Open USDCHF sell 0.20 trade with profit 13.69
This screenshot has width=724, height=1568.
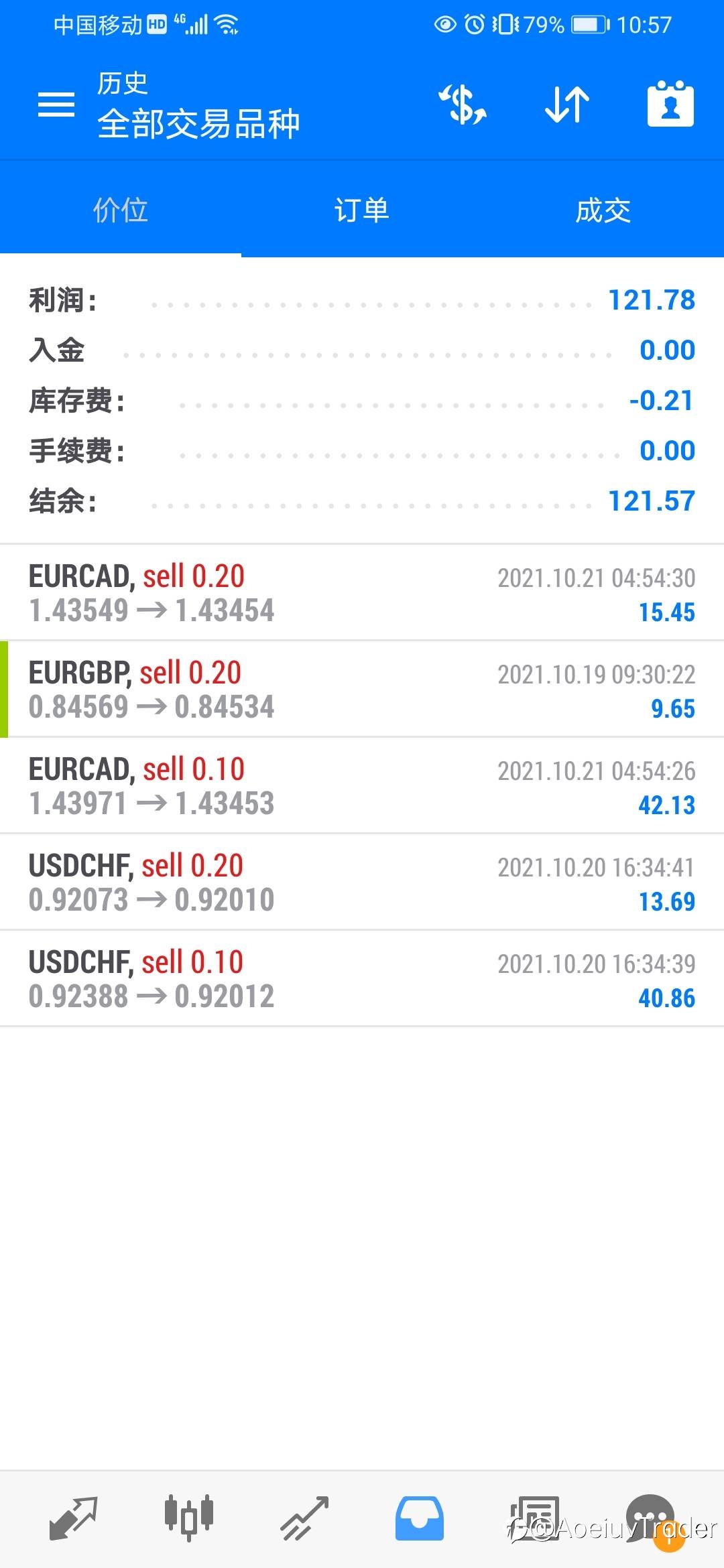tap(362, 882)
